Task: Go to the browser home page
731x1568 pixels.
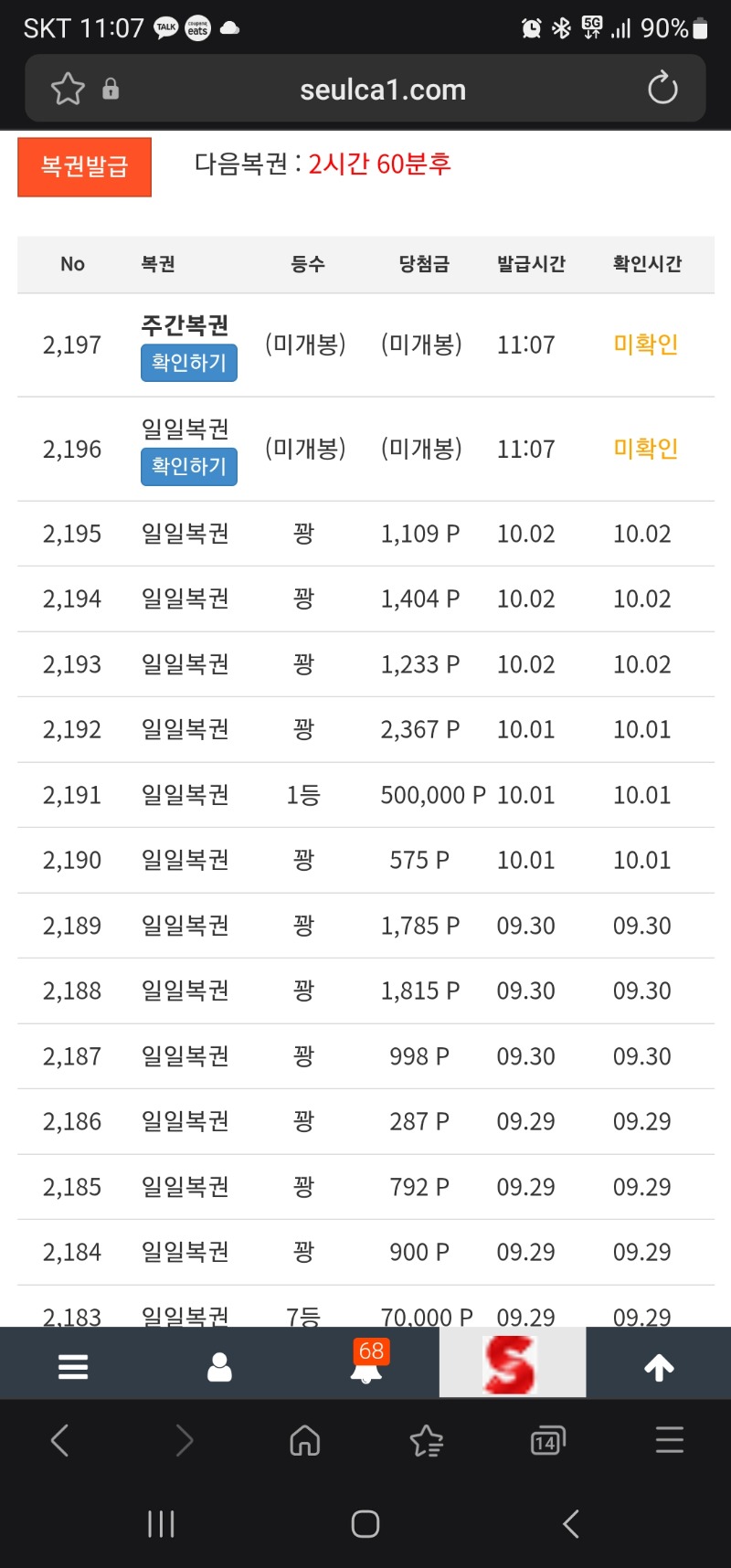Action: 304,1441
